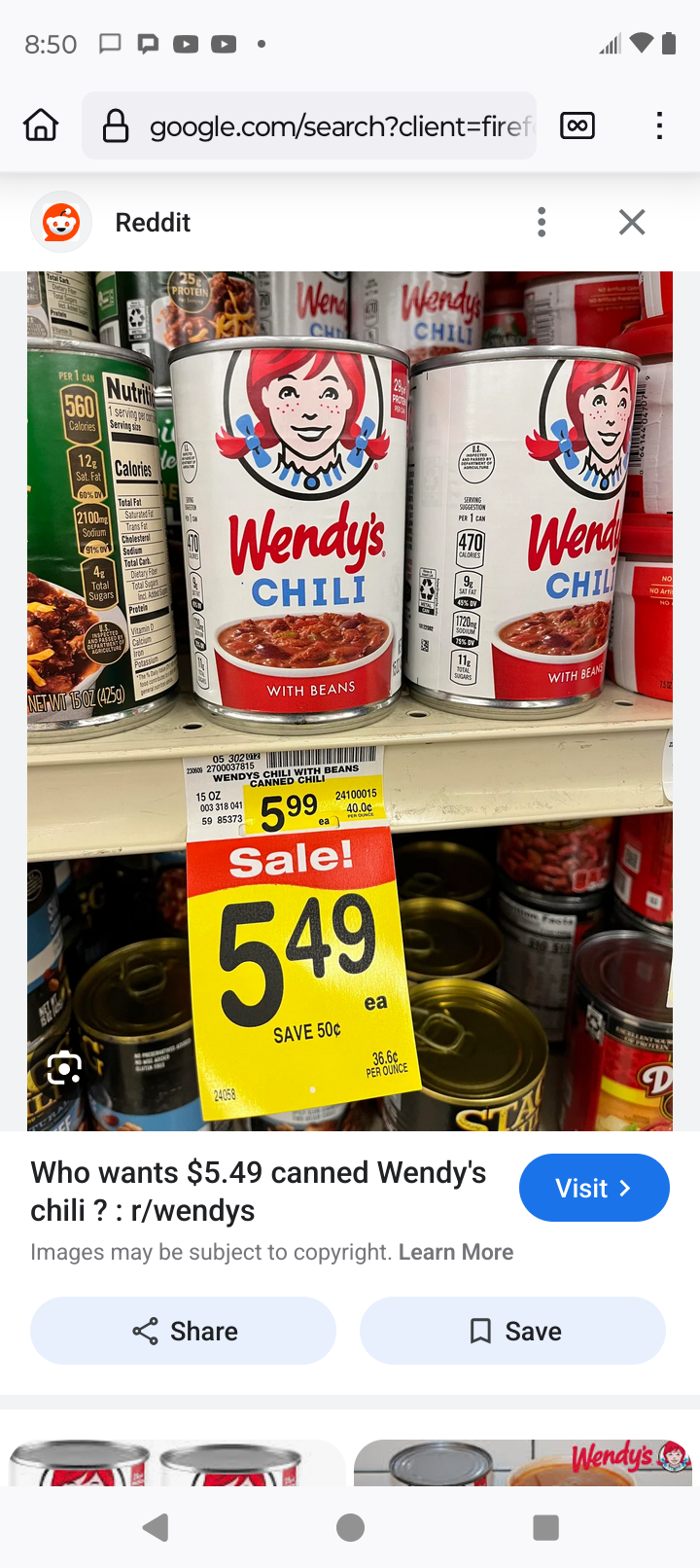Search the image with Lens icon

pos(64,1068)
